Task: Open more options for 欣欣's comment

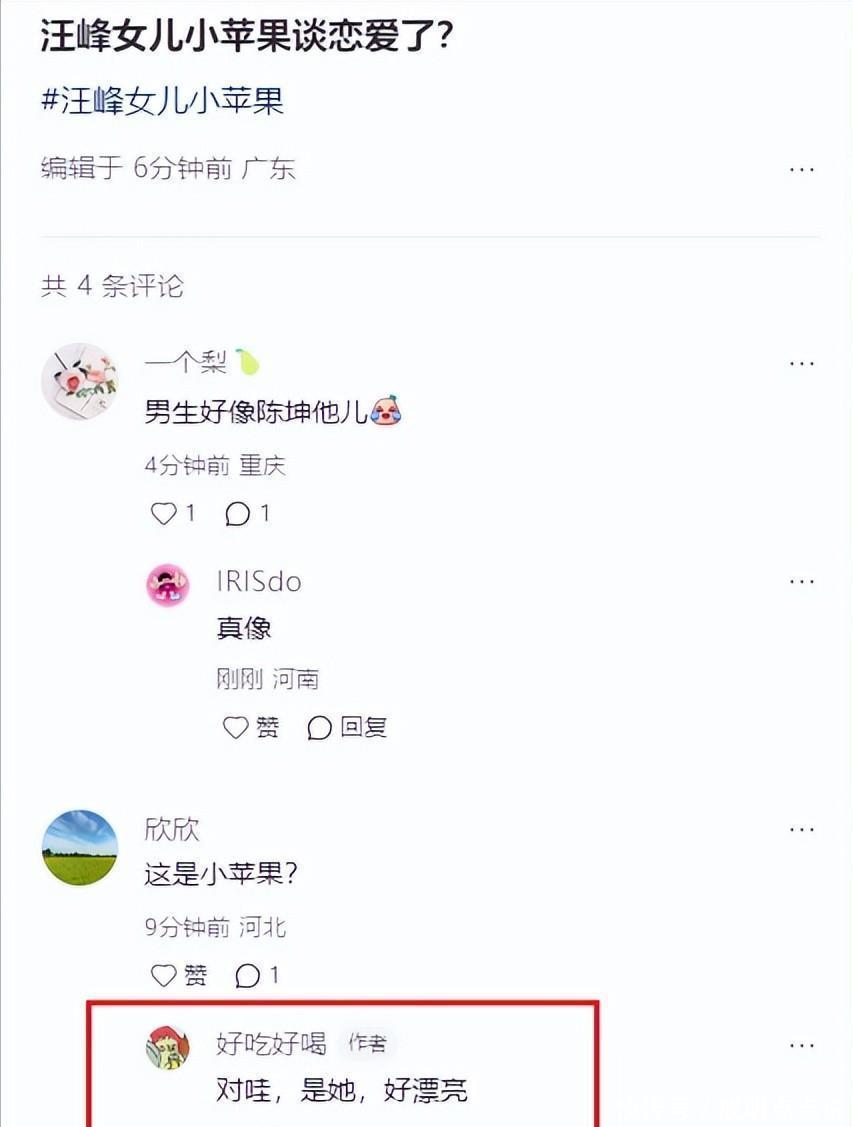Action: pos(801,829)
